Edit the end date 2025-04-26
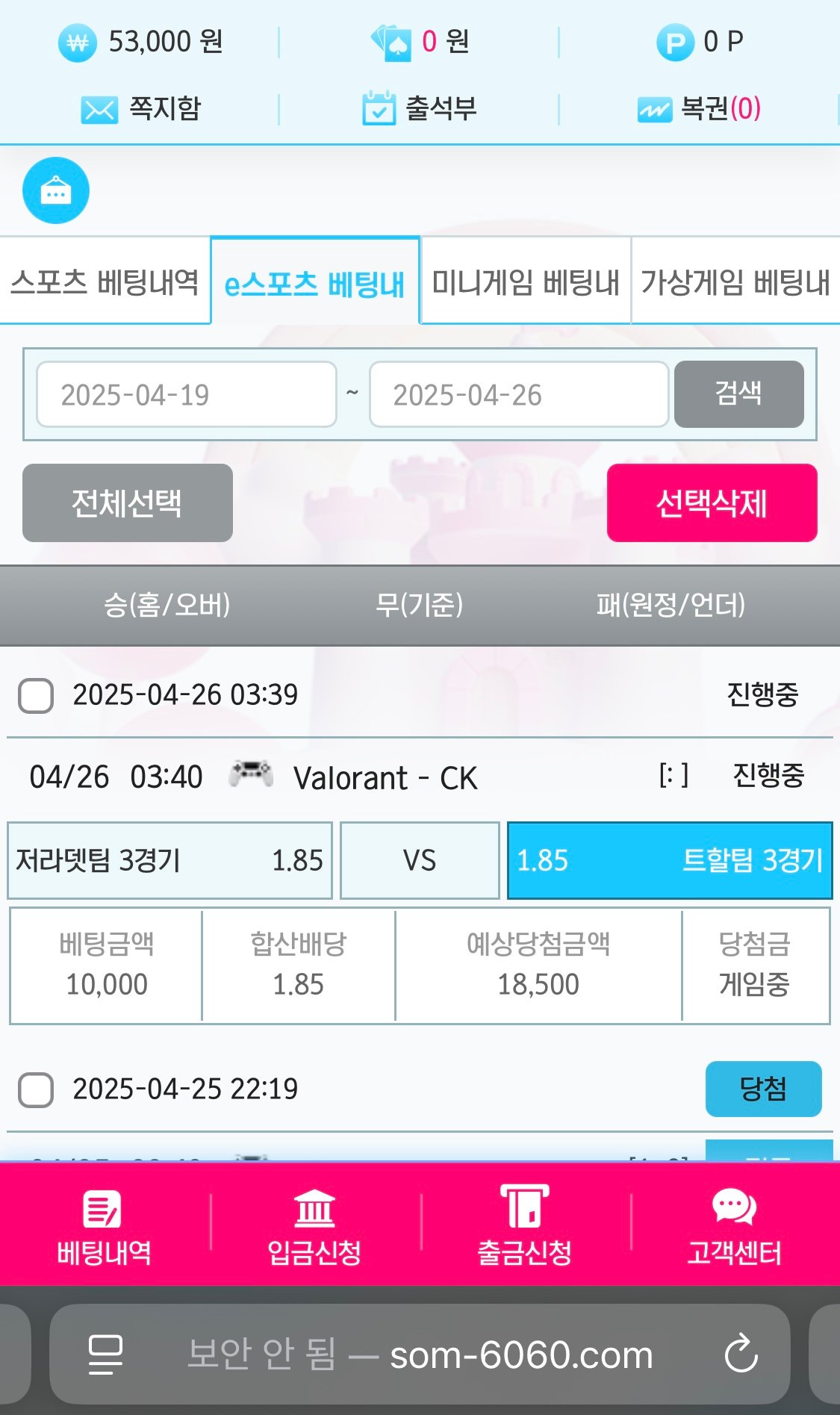840x1415 pixels. (x=518, y=395)
